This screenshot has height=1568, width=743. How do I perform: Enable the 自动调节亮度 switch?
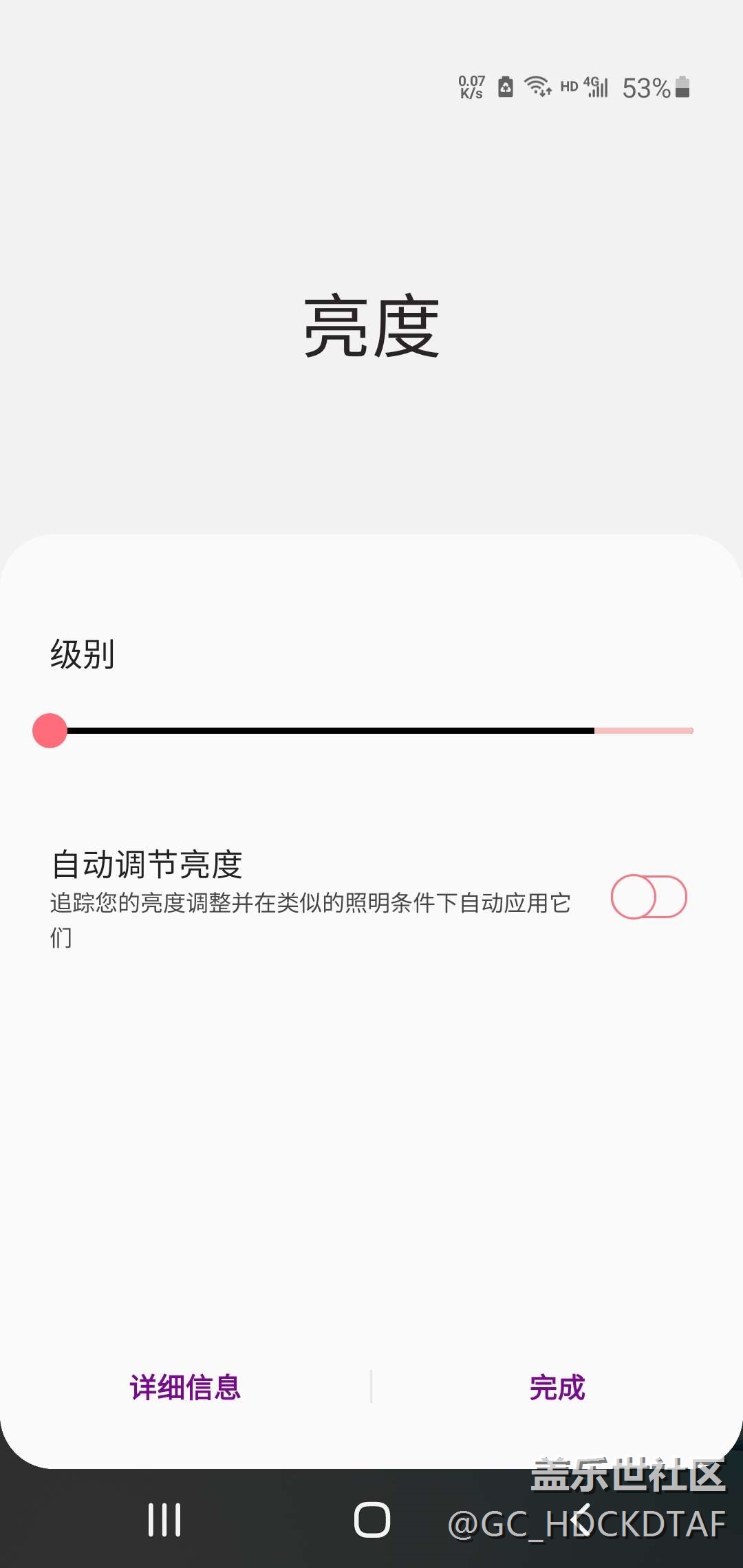(649, 897)
